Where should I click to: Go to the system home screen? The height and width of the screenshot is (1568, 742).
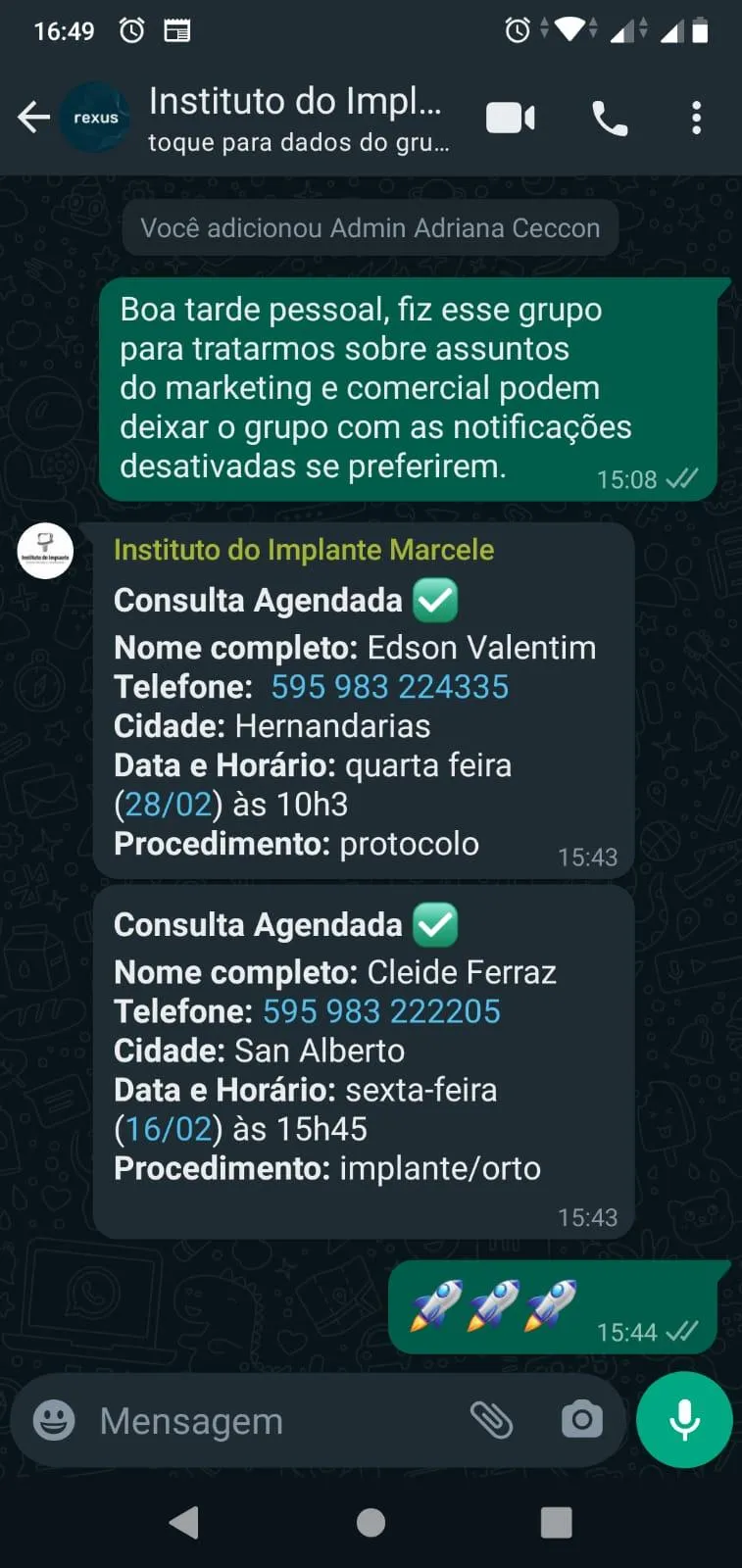tap(371, 1522)
